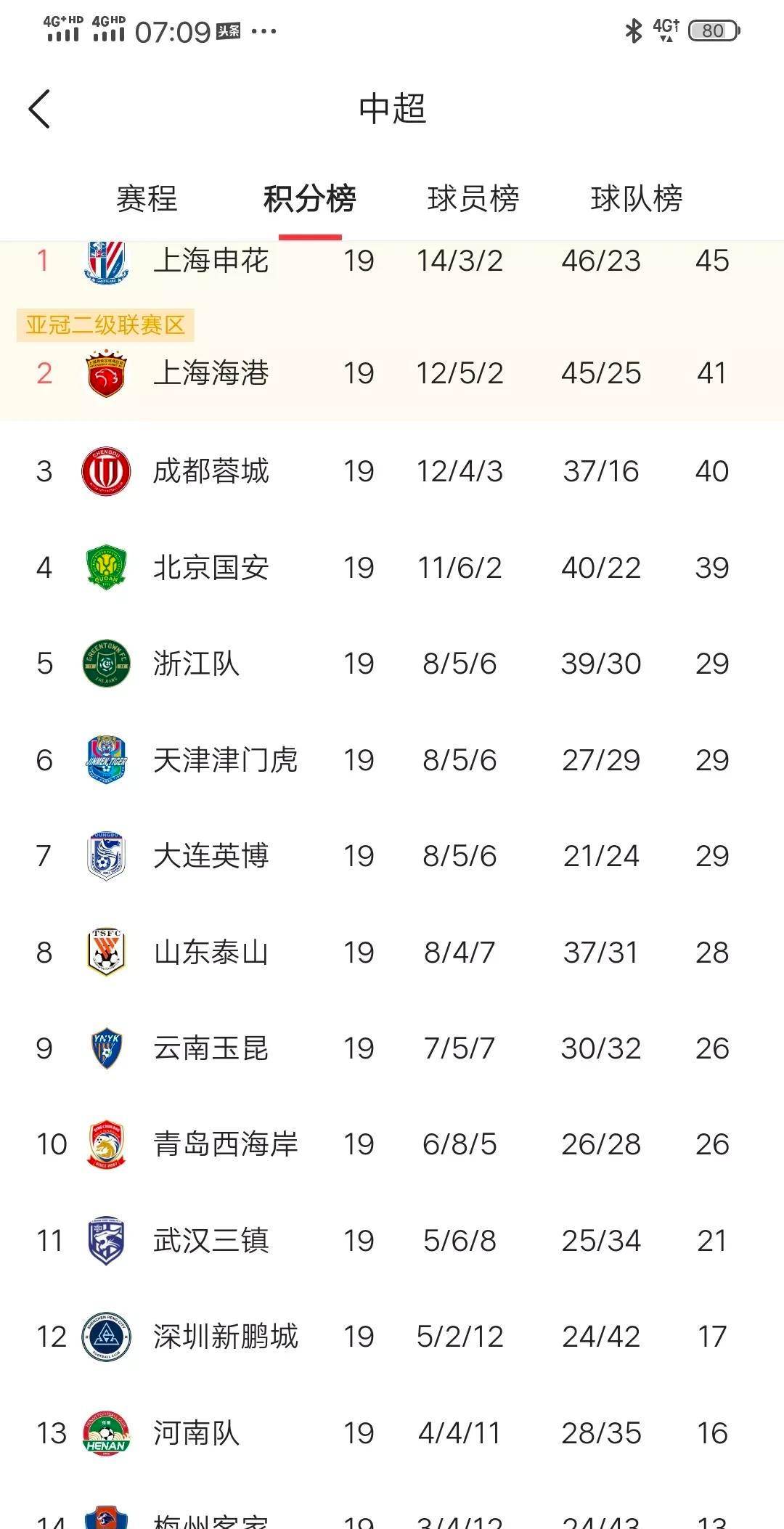Open the 北京国安 team row
Image resolution: width=784 pixels, height=1529 pixels.
(211, 568)
